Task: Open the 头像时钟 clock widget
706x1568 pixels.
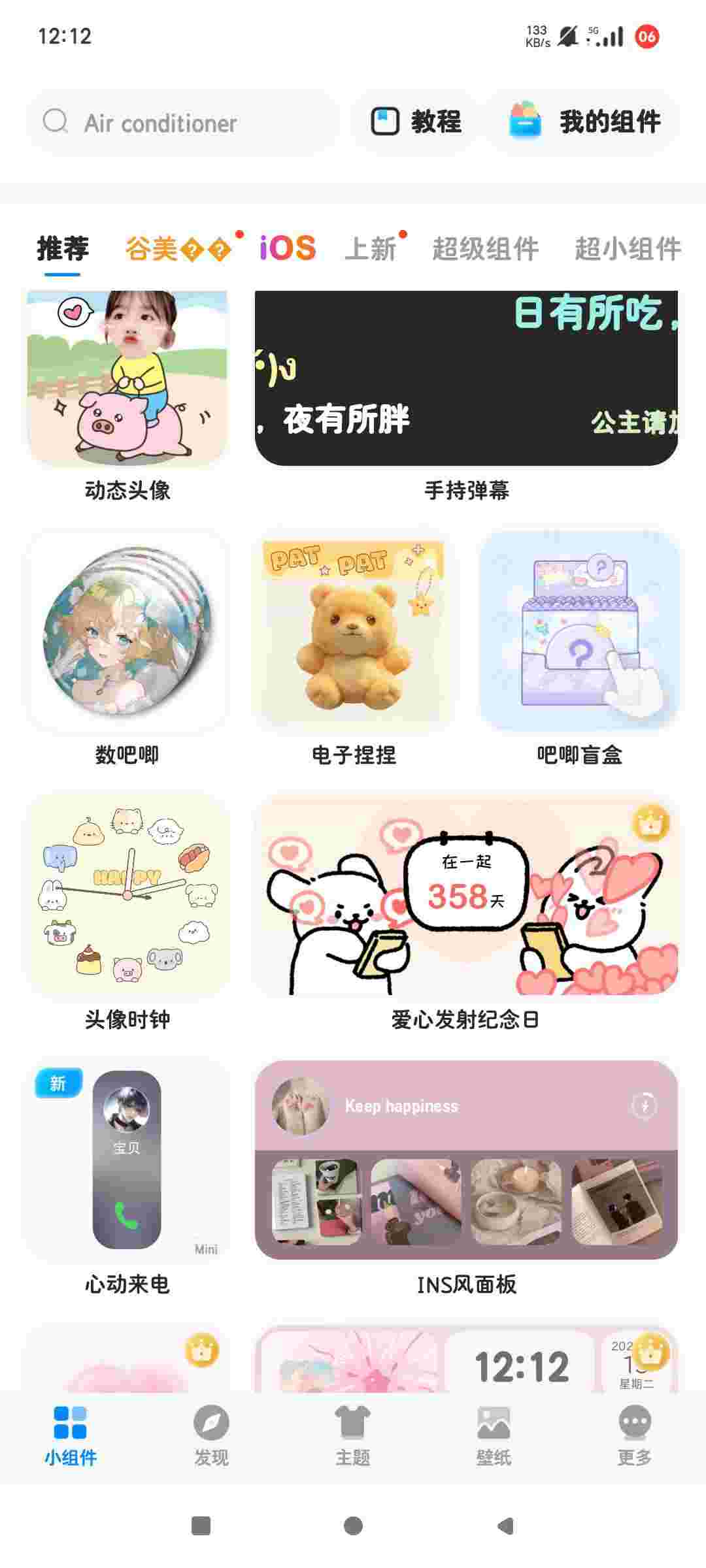Action: point(127,895)
